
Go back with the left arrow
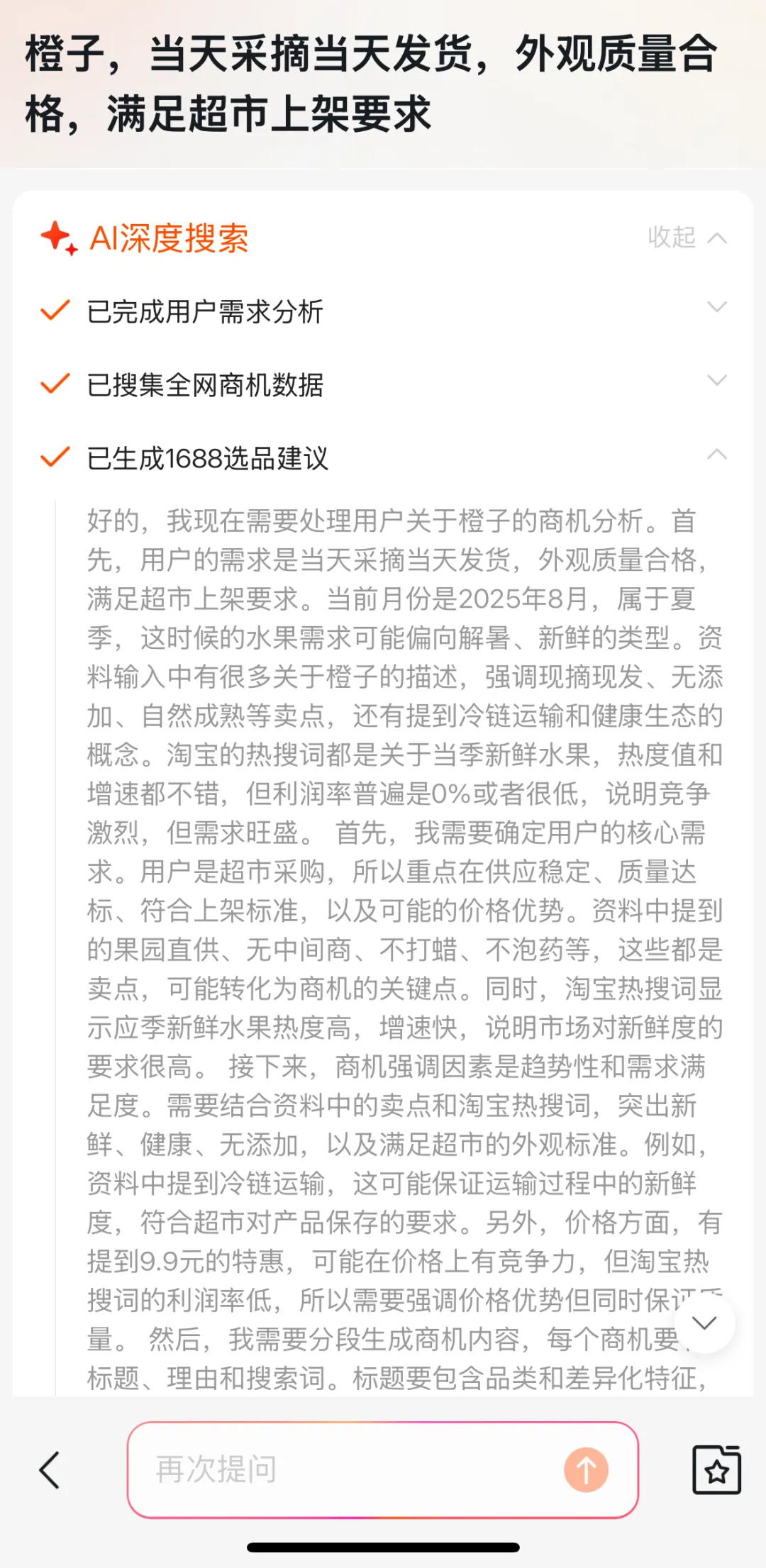[50, 1469]
